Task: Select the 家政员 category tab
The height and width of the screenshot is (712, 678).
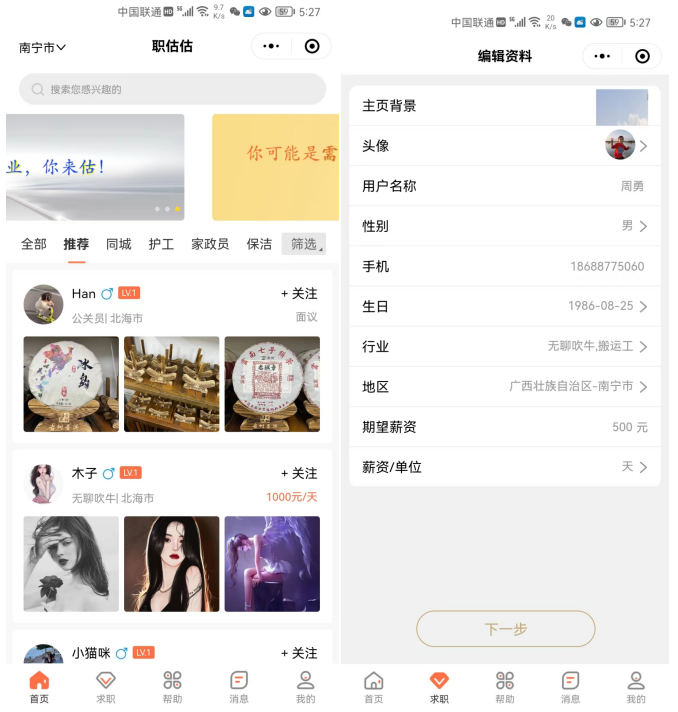Action: pyautogui.click(x=210, y=244)
